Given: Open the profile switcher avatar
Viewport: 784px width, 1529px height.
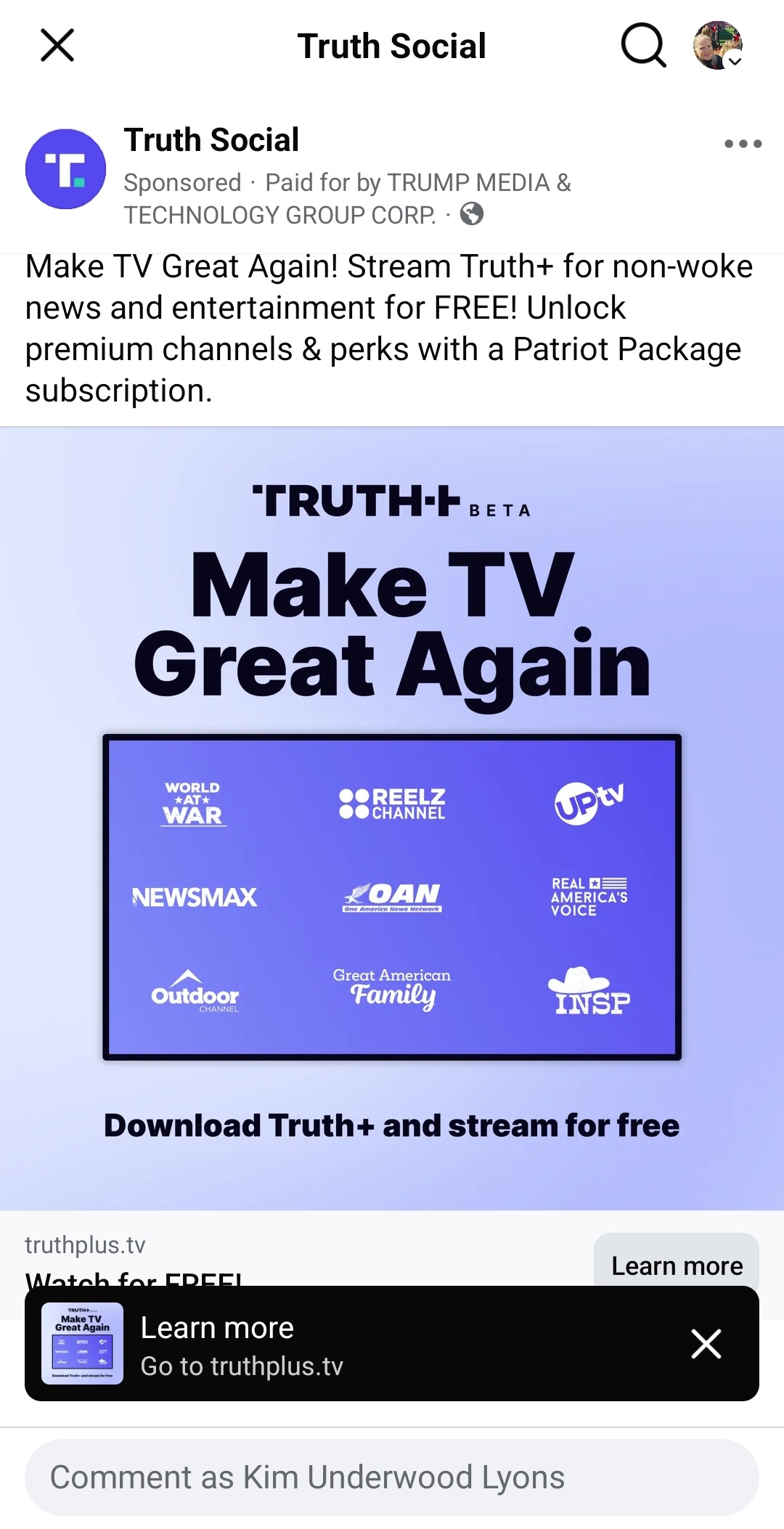Looking at the screenshot, I should [718, 46].
